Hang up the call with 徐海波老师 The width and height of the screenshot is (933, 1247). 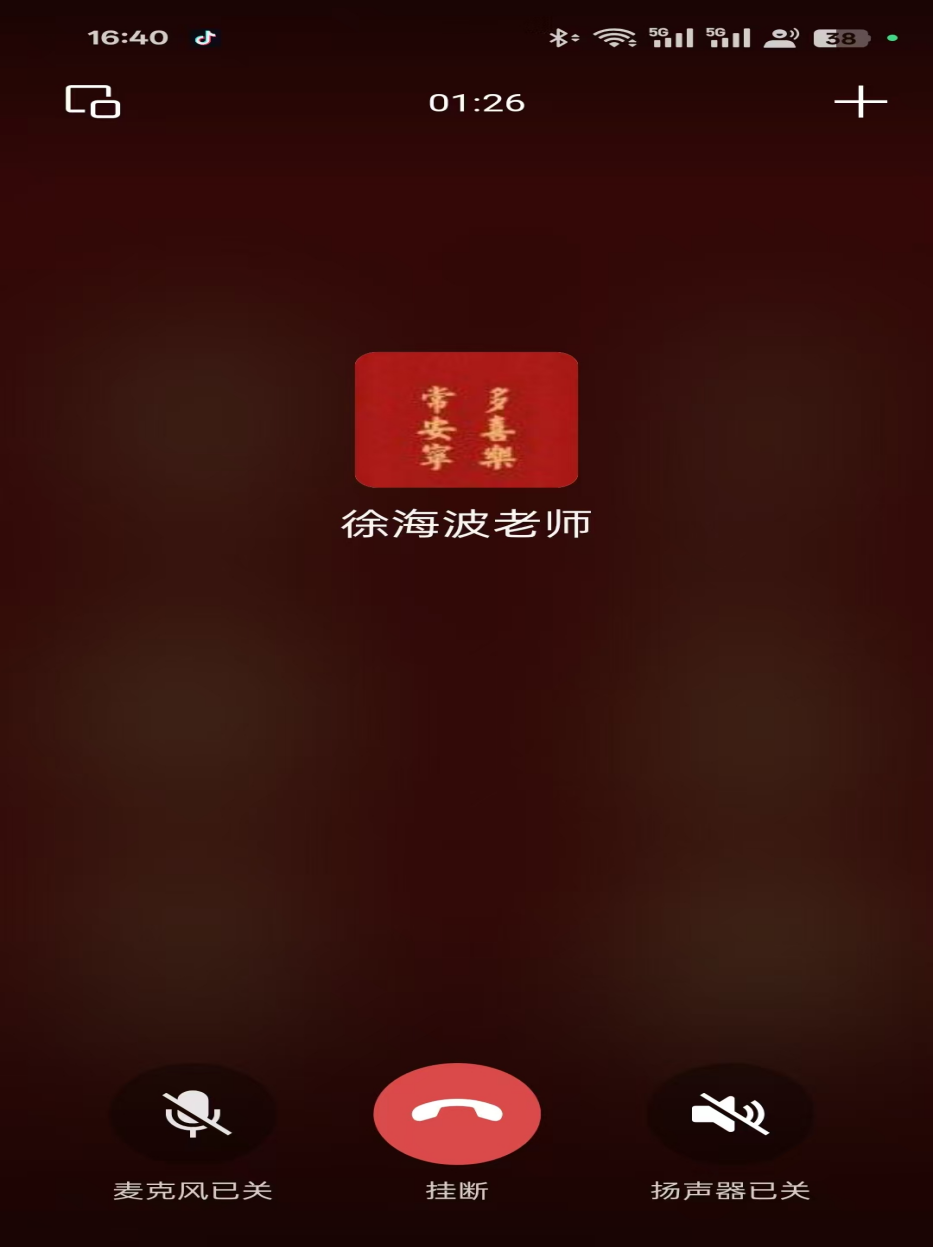click(x=457, y=1113)
